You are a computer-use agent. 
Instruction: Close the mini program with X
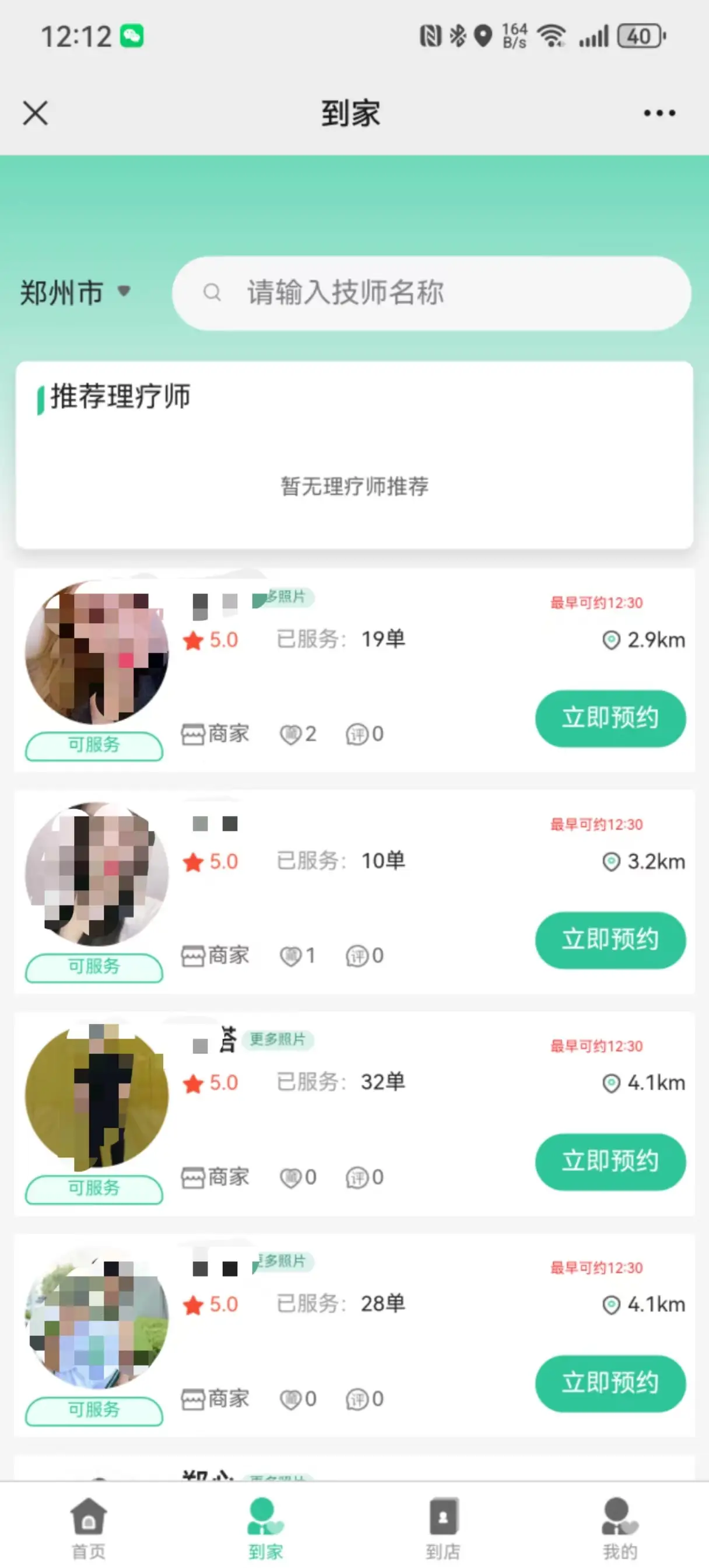[x=36, y=113]
